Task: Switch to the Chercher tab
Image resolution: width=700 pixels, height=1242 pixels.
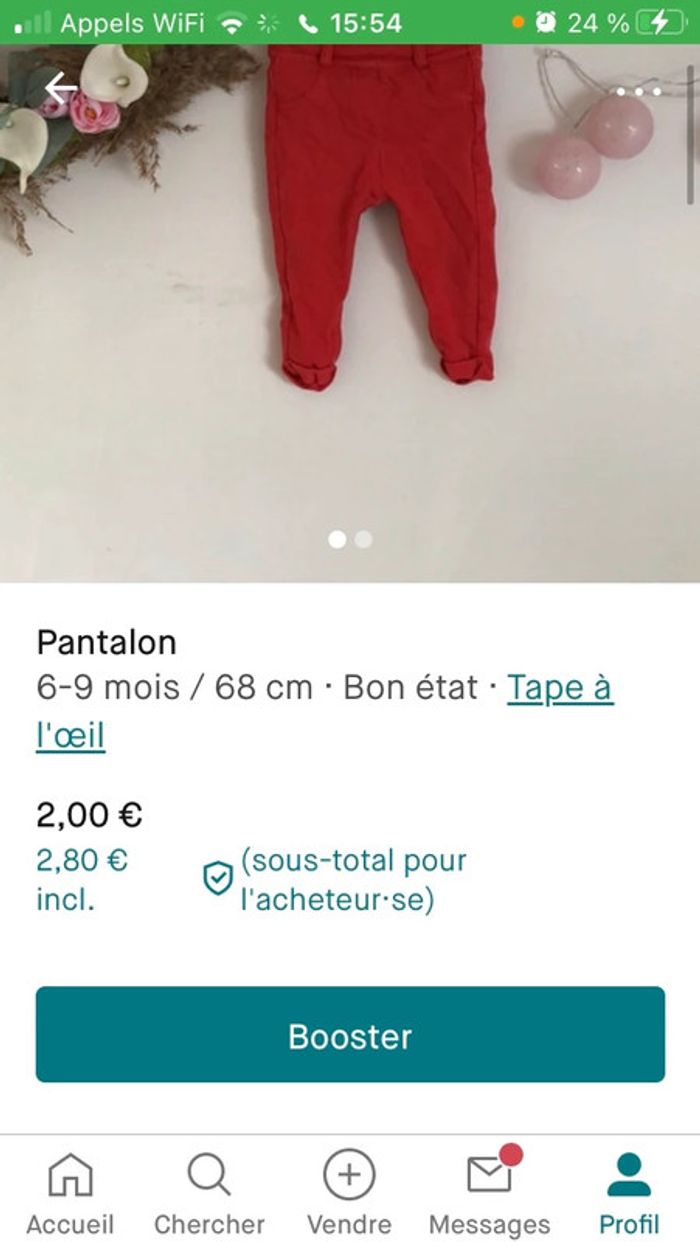Action: pos(209,1194)
